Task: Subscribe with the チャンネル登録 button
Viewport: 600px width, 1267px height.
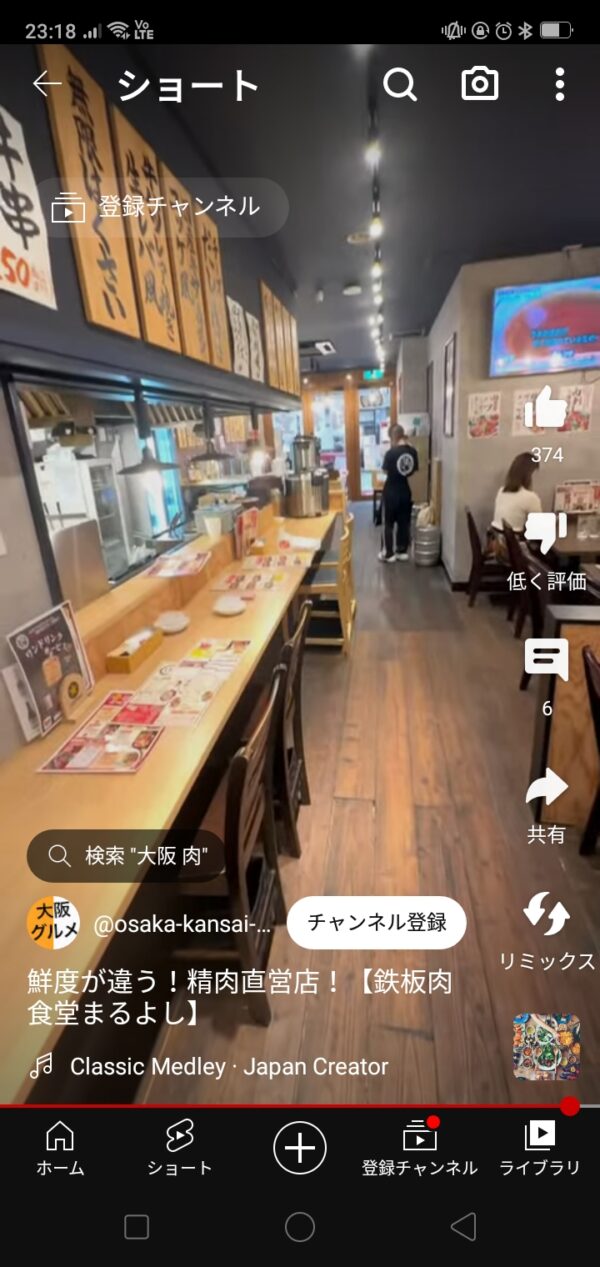Action: (x=376, y=922)
